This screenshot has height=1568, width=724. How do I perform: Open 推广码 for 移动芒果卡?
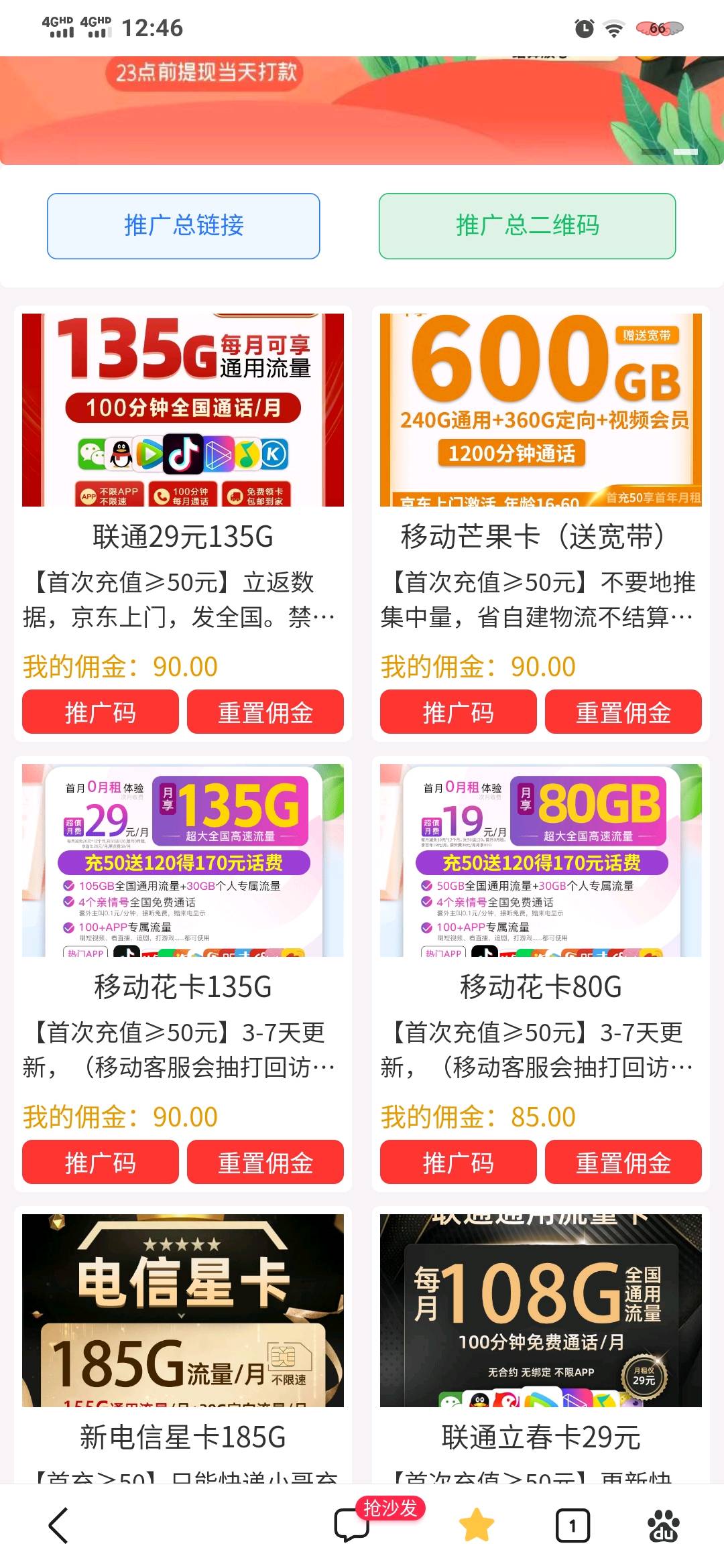458,712
